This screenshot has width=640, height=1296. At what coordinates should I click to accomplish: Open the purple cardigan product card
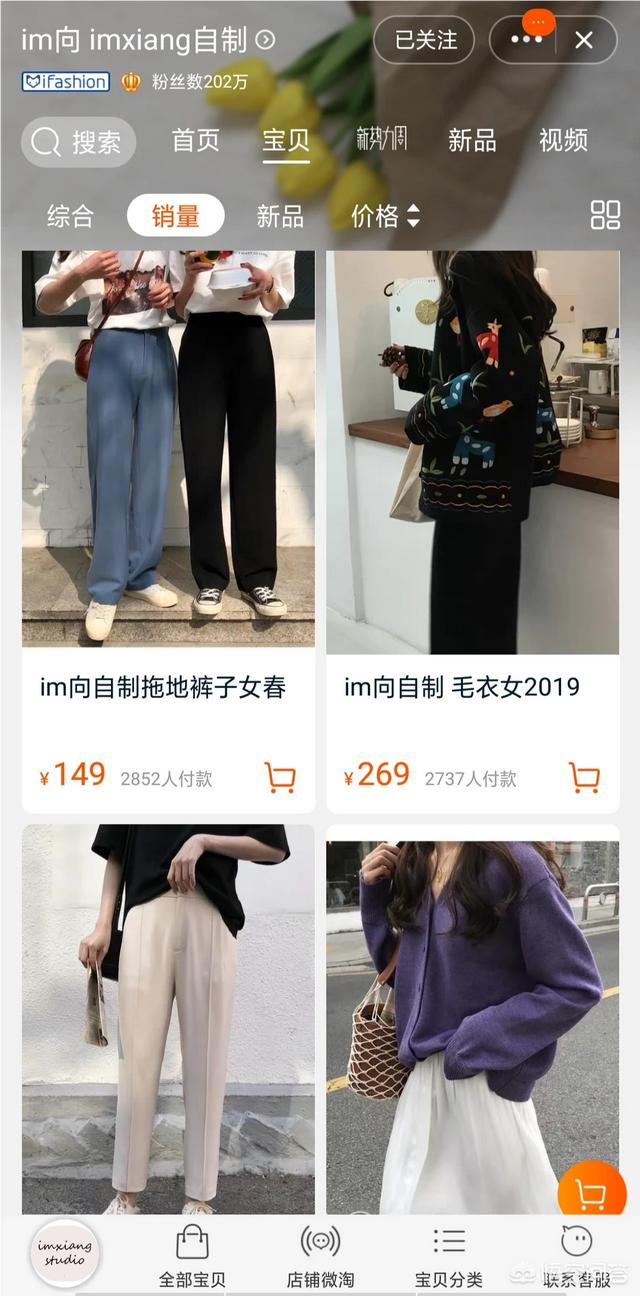(472, 1015)
